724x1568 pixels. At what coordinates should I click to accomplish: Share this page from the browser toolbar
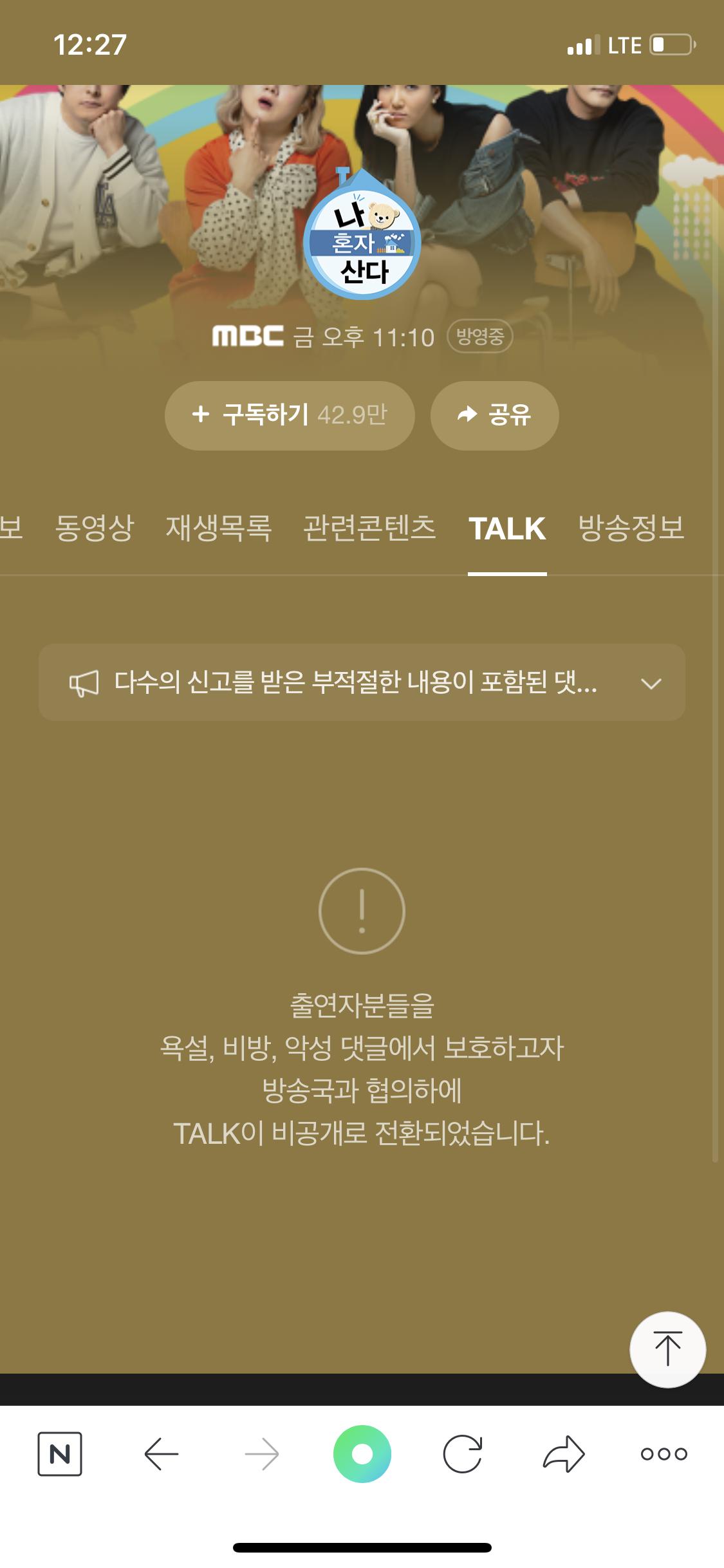pyautogui.click(x=564, y=1454)
